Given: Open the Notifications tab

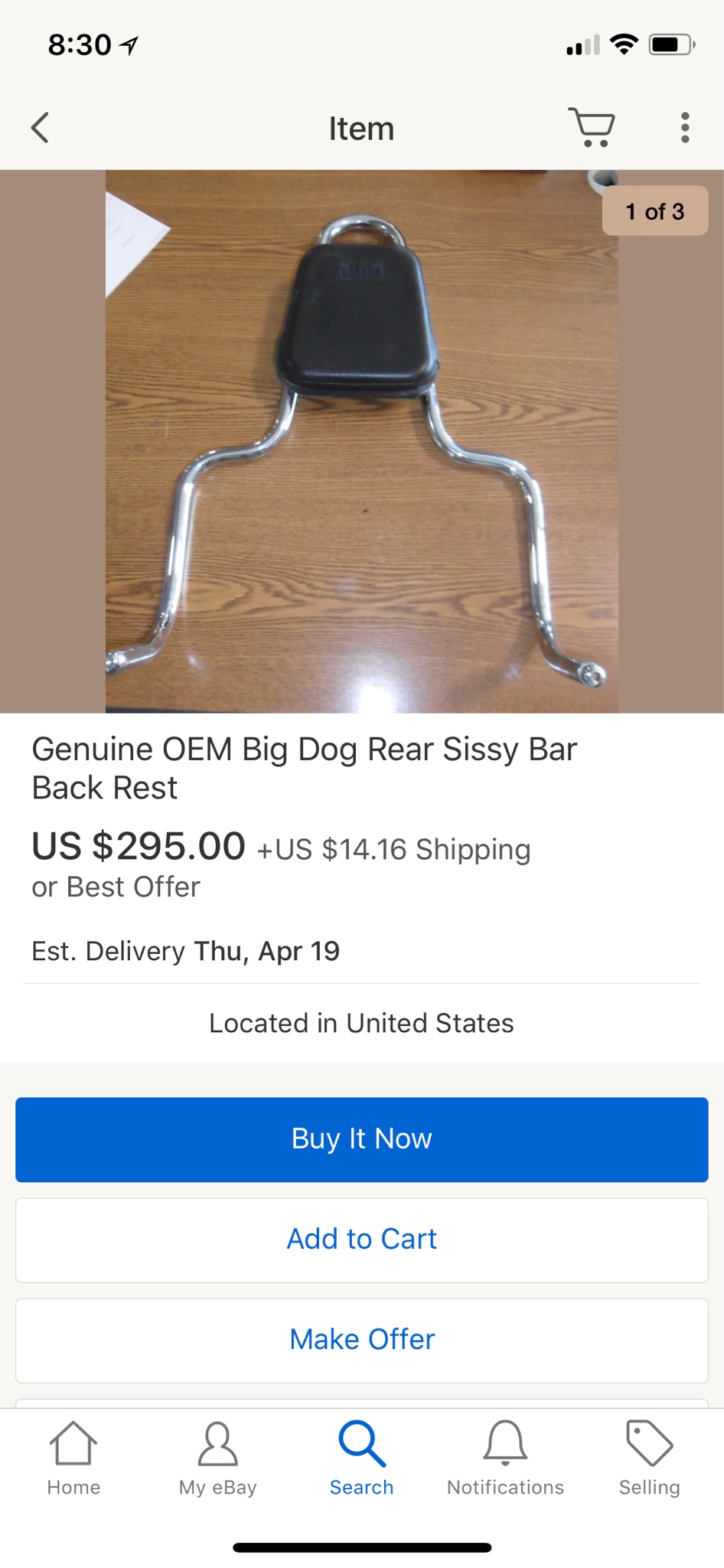Looking at the screenshot, I should click(x=505, y=1458).
